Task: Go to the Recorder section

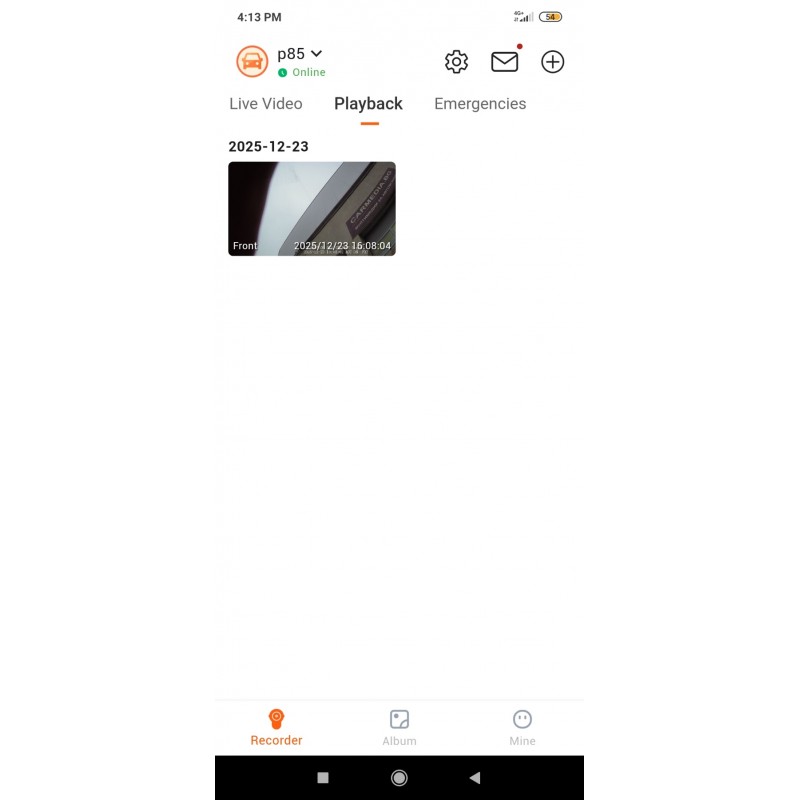Action: (x=277, y=727)
